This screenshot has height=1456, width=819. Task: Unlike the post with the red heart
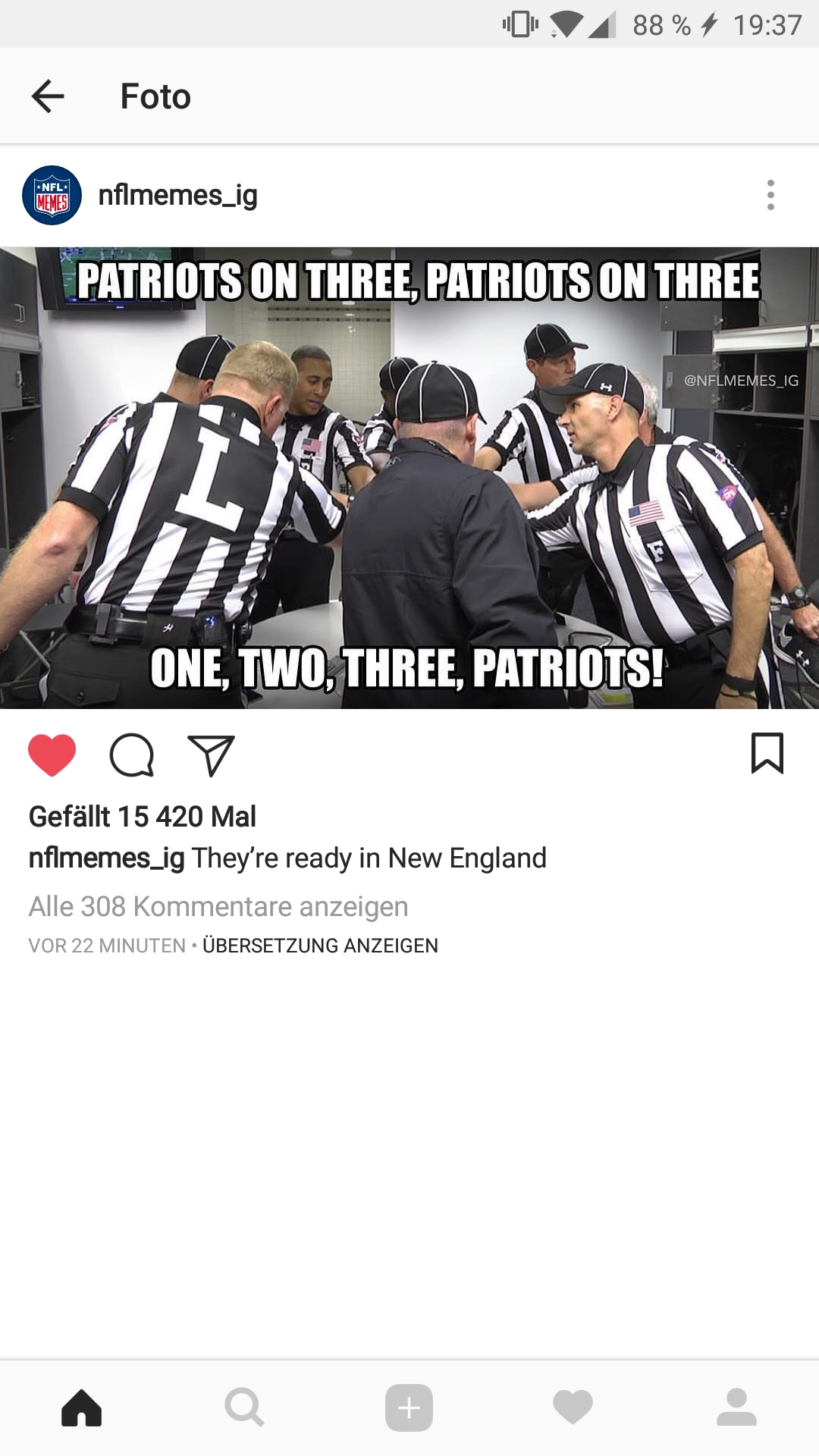click(52, 755)
